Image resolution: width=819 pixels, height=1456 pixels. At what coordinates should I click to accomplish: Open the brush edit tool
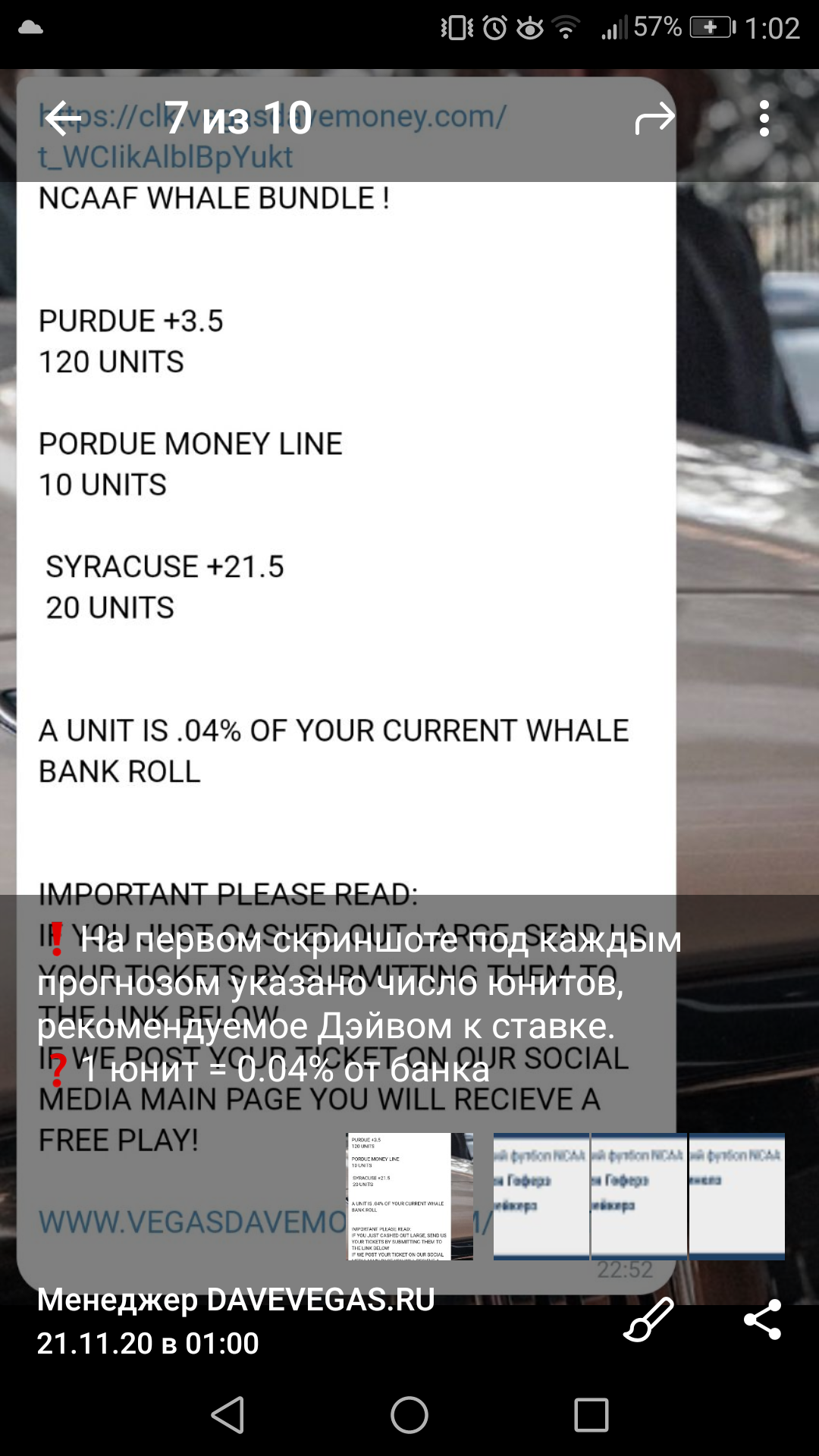(x=648, y=1320)
